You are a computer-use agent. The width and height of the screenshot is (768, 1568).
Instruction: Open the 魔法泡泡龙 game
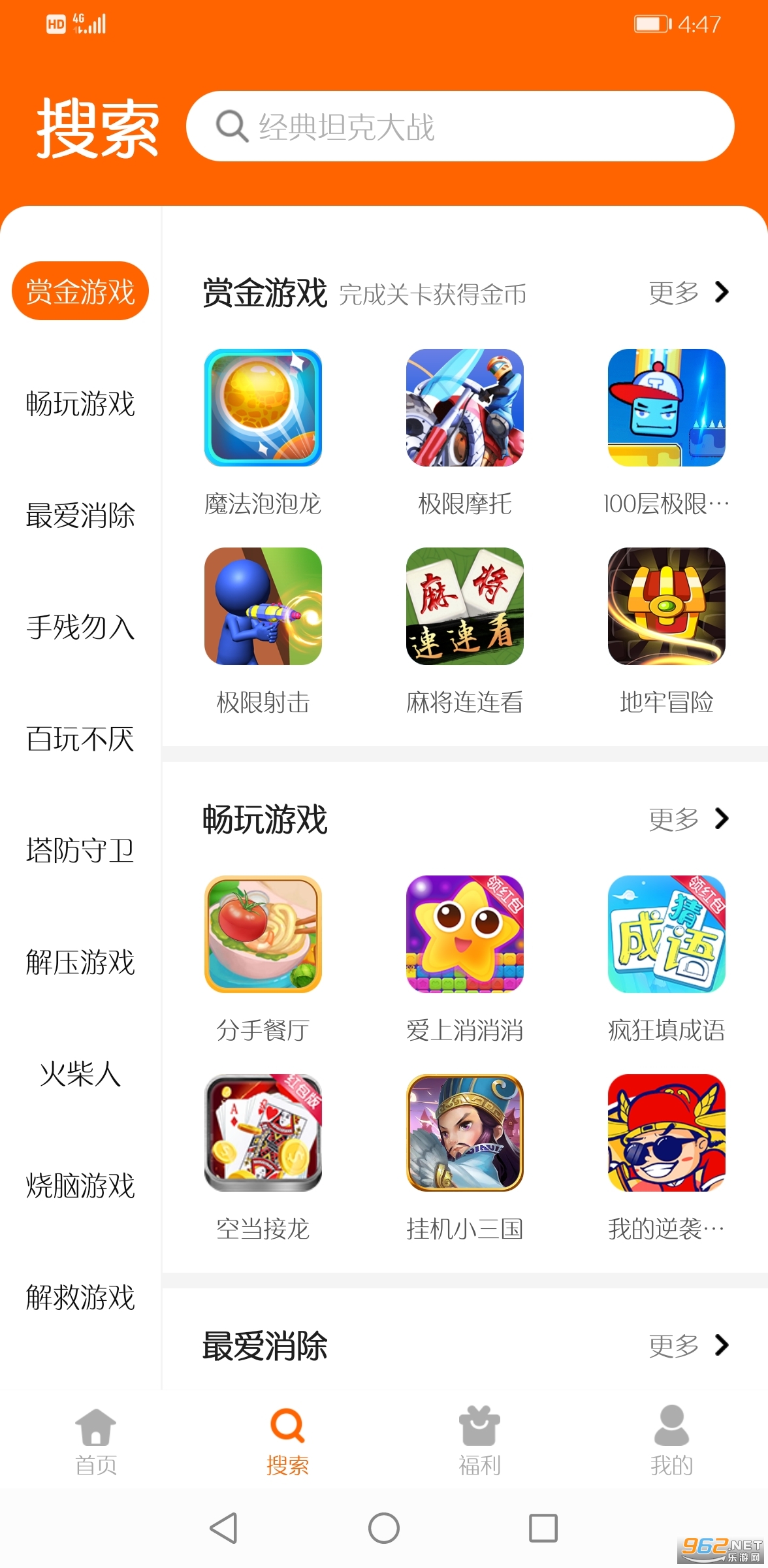click(263, 408)
